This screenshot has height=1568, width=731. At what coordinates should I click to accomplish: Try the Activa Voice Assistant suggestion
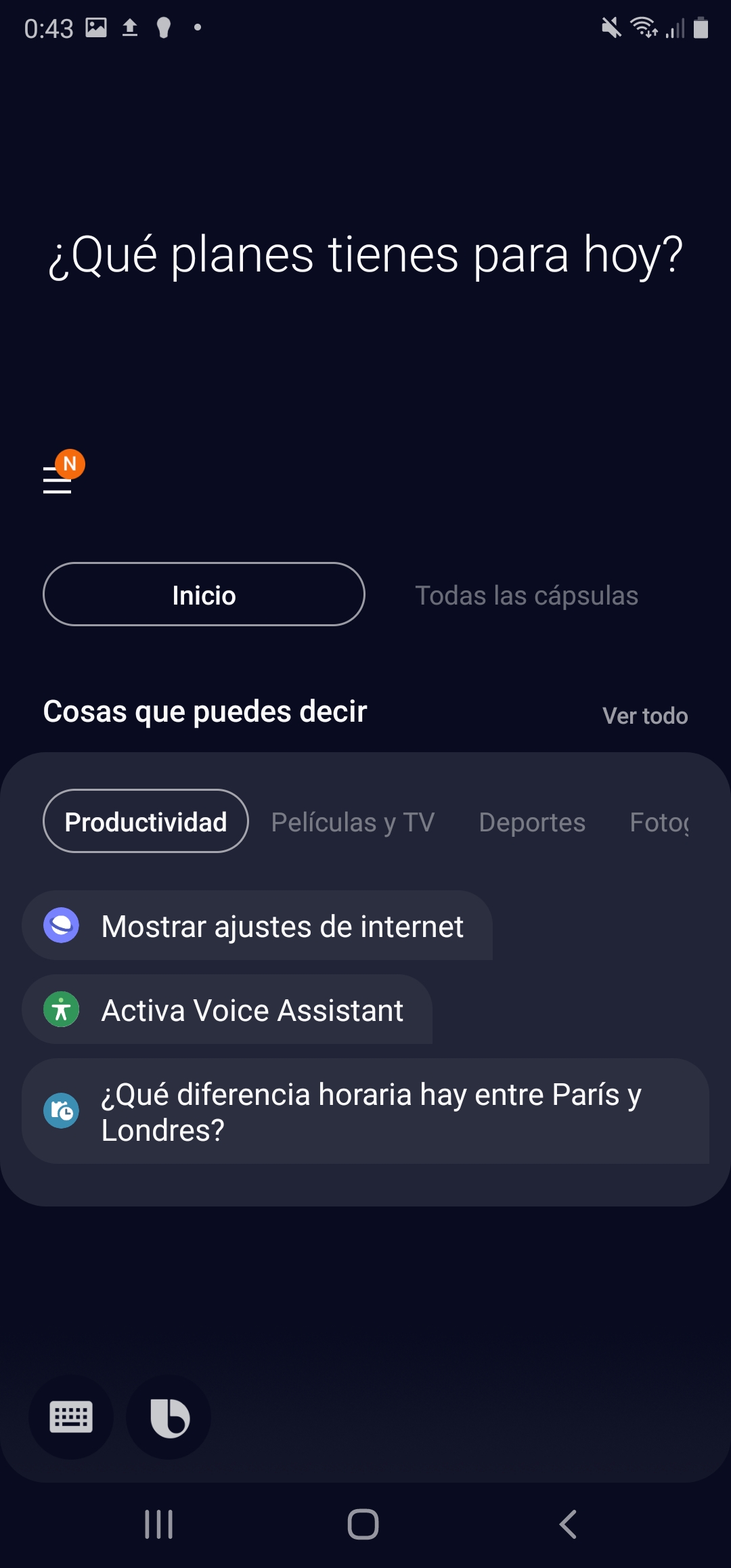click(x=227, y=1009)
